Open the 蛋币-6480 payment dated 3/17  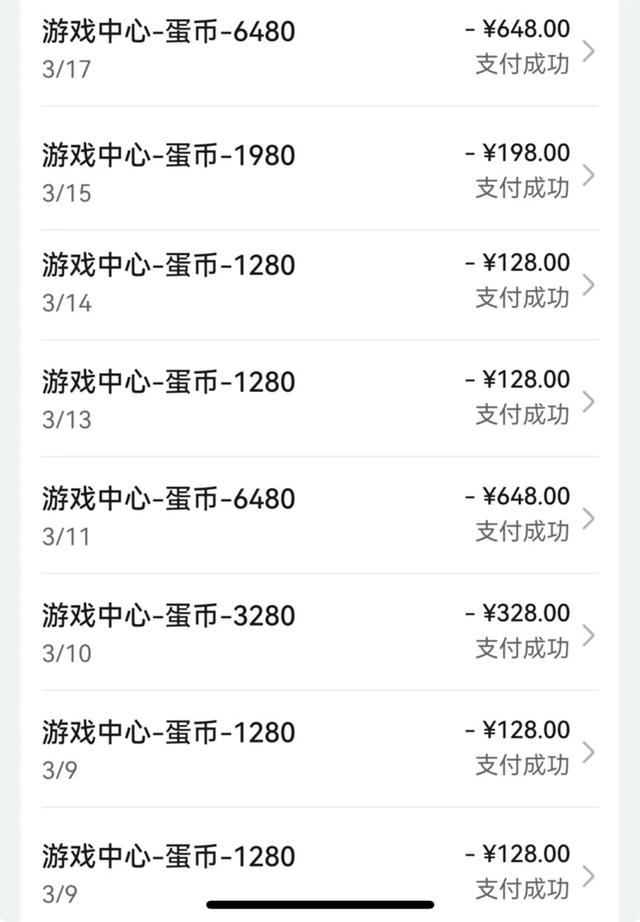point(318,49)
